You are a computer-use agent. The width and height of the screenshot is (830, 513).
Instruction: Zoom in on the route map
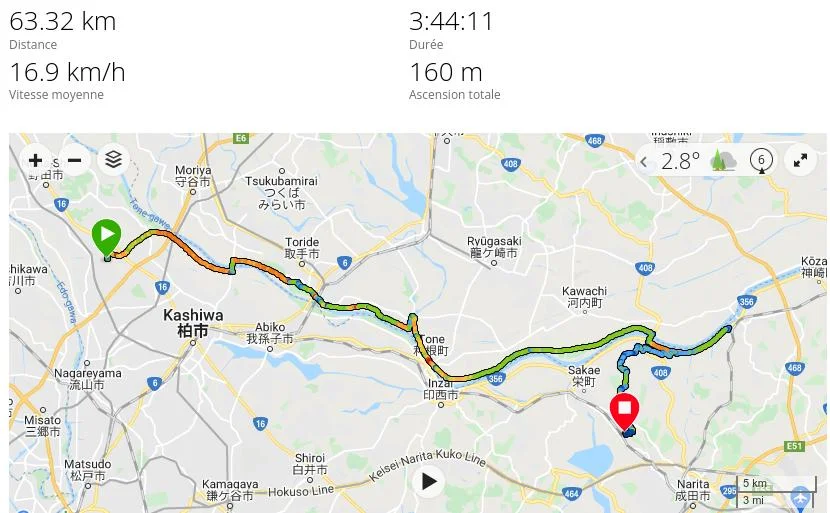pyautogui.click(x=35, y=160)
